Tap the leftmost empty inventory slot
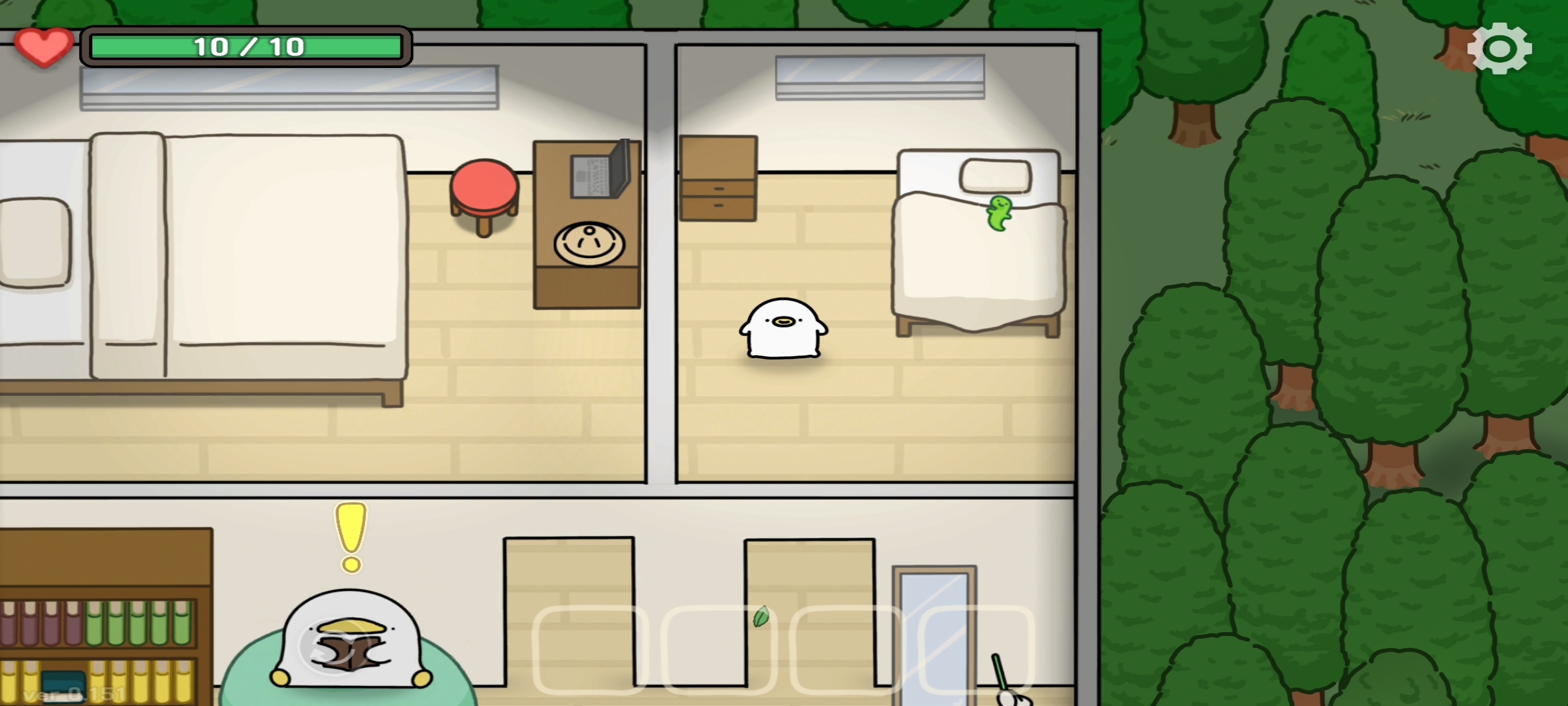Image resolution: width=1568 pixels, height=706 pixels. click(590, 648)
